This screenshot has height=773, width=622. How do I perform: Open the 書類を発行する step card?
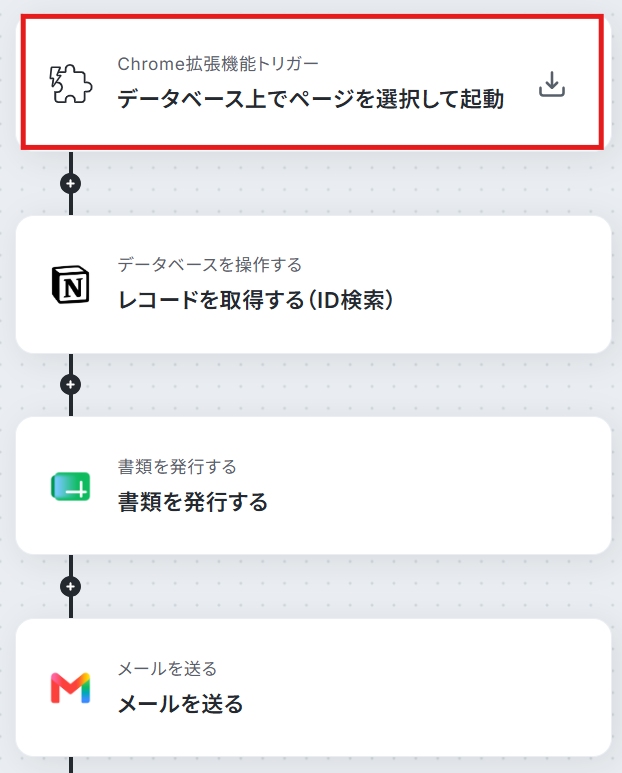point(313,486)
